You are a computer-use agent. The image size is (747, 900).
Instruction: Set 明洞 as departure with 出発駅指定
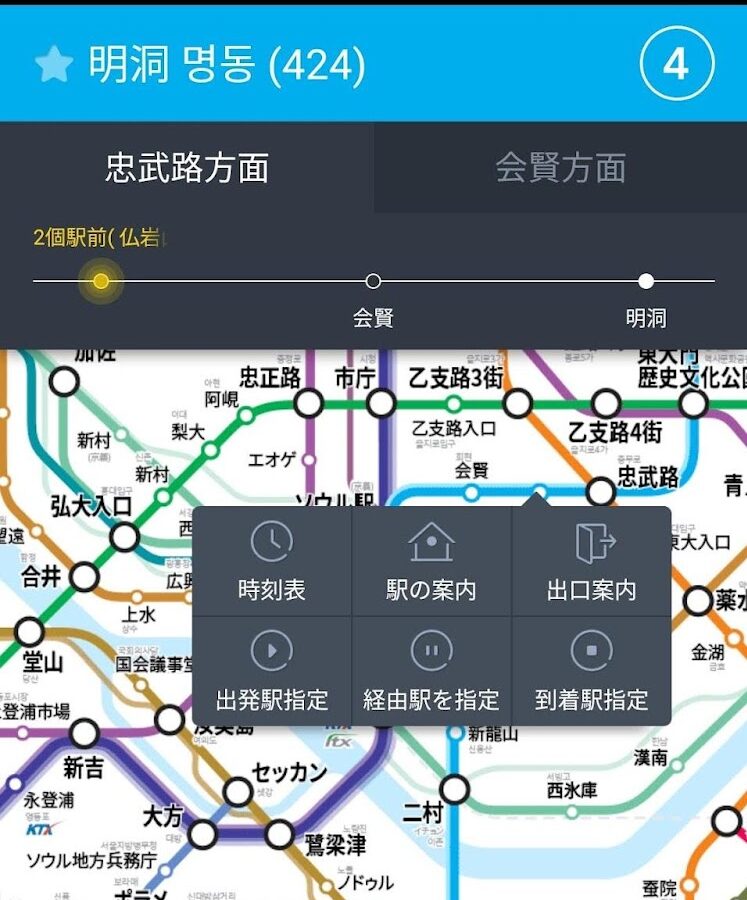coord(272,671)
